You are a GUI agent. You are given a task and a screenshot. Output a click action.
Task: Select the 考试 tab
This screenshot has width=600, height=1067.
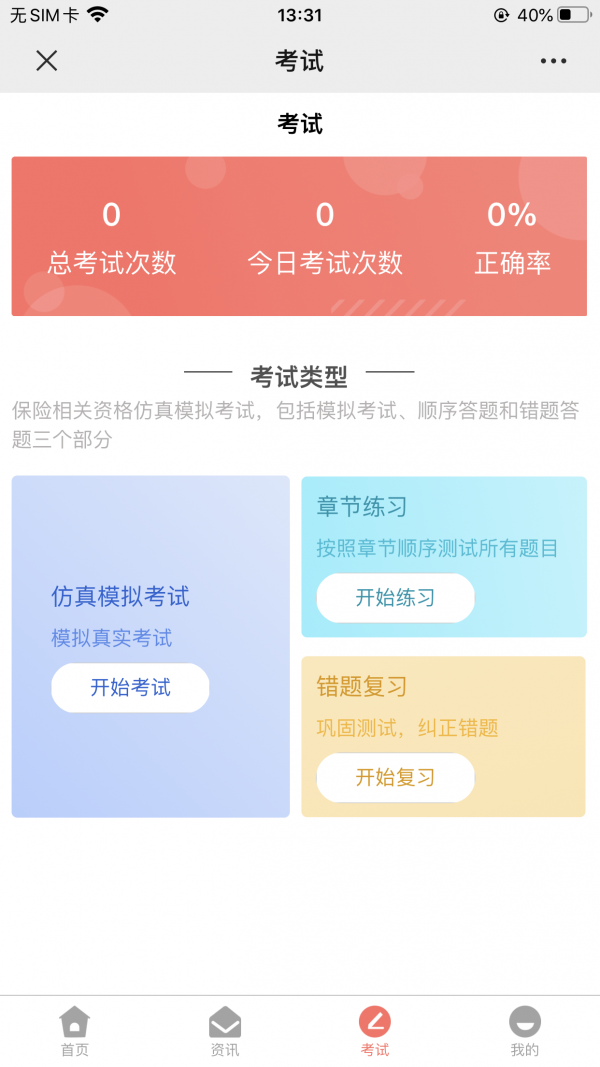(375, 1031)
